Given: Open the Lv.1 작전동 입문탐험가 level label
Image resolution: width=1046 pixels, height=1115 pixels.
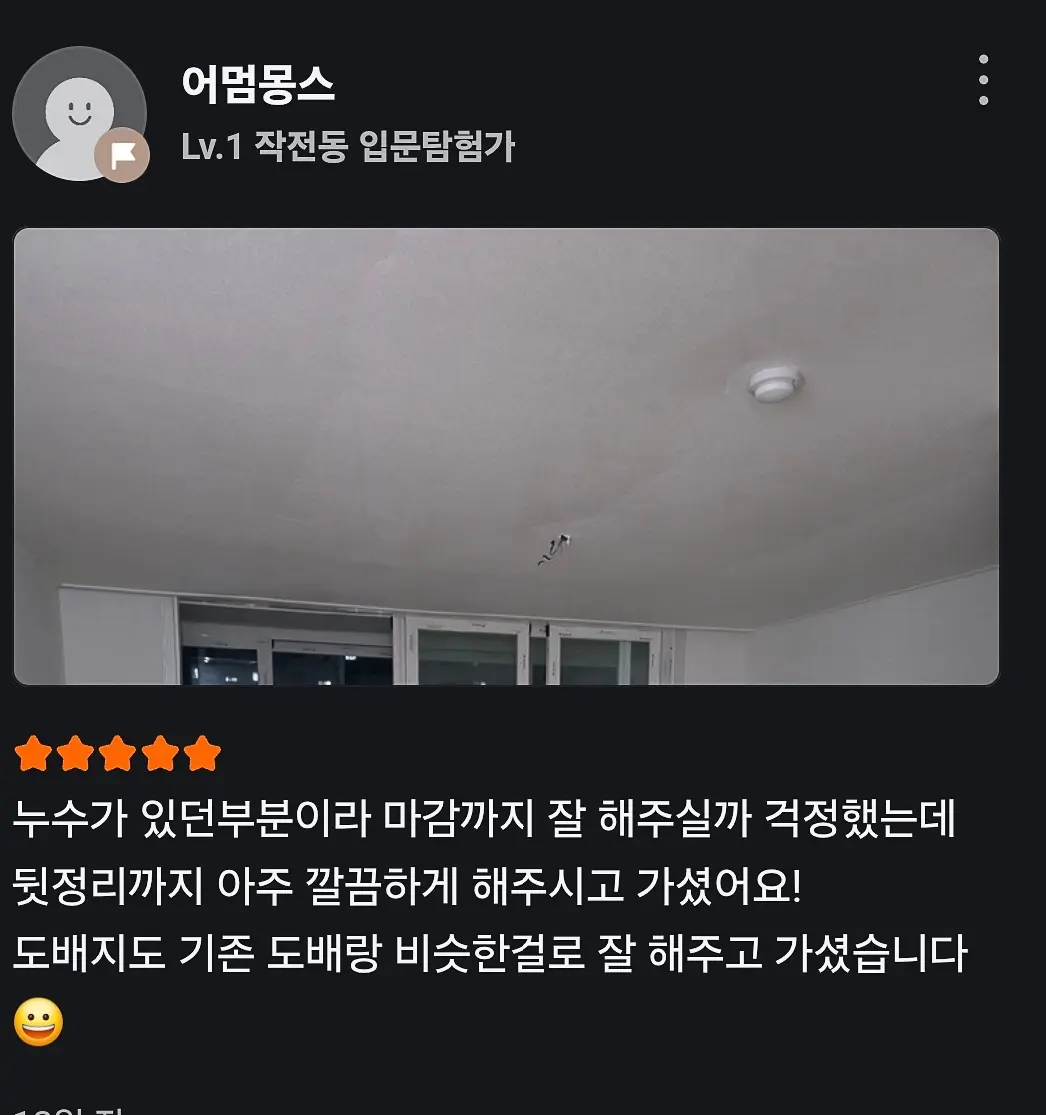Looking at the screenshot, I should click(349, 145).
